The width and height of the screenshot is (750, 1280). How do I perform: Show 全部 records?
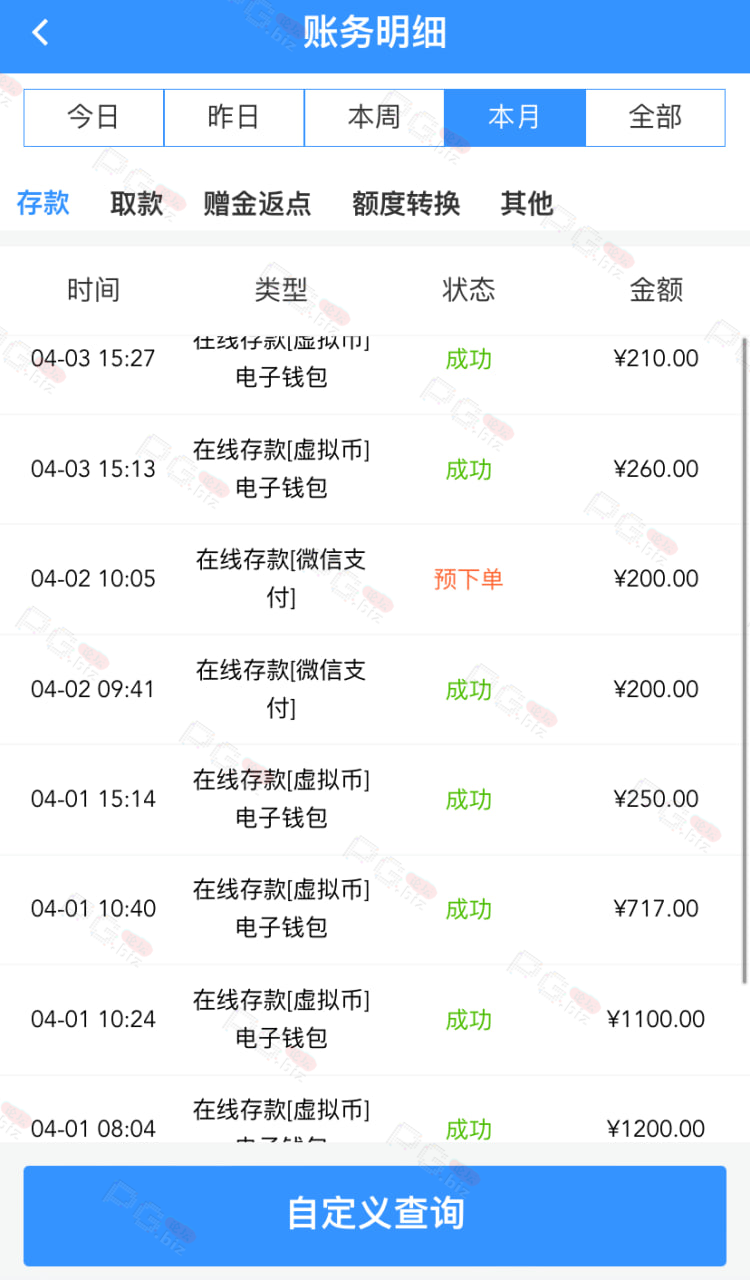pos(655,118)
